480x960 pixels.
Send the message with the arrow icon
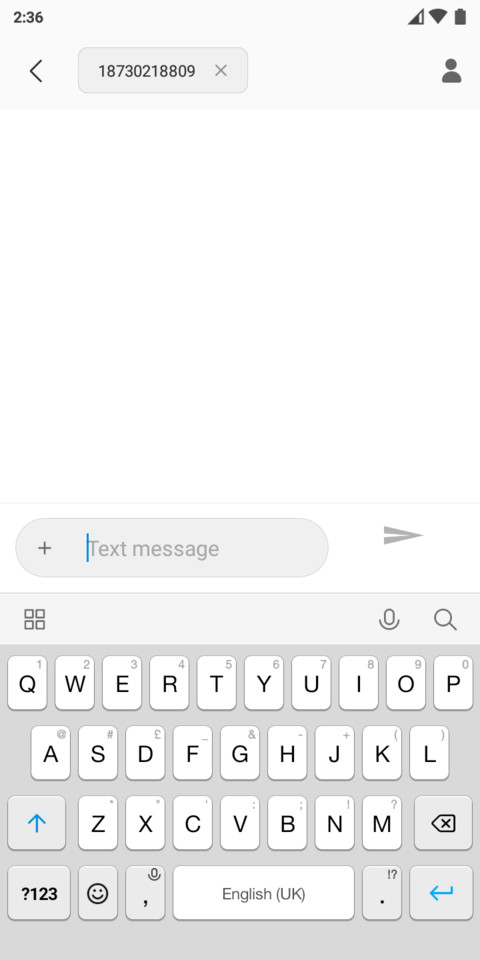pyautogui.click(x=403, y=535)
